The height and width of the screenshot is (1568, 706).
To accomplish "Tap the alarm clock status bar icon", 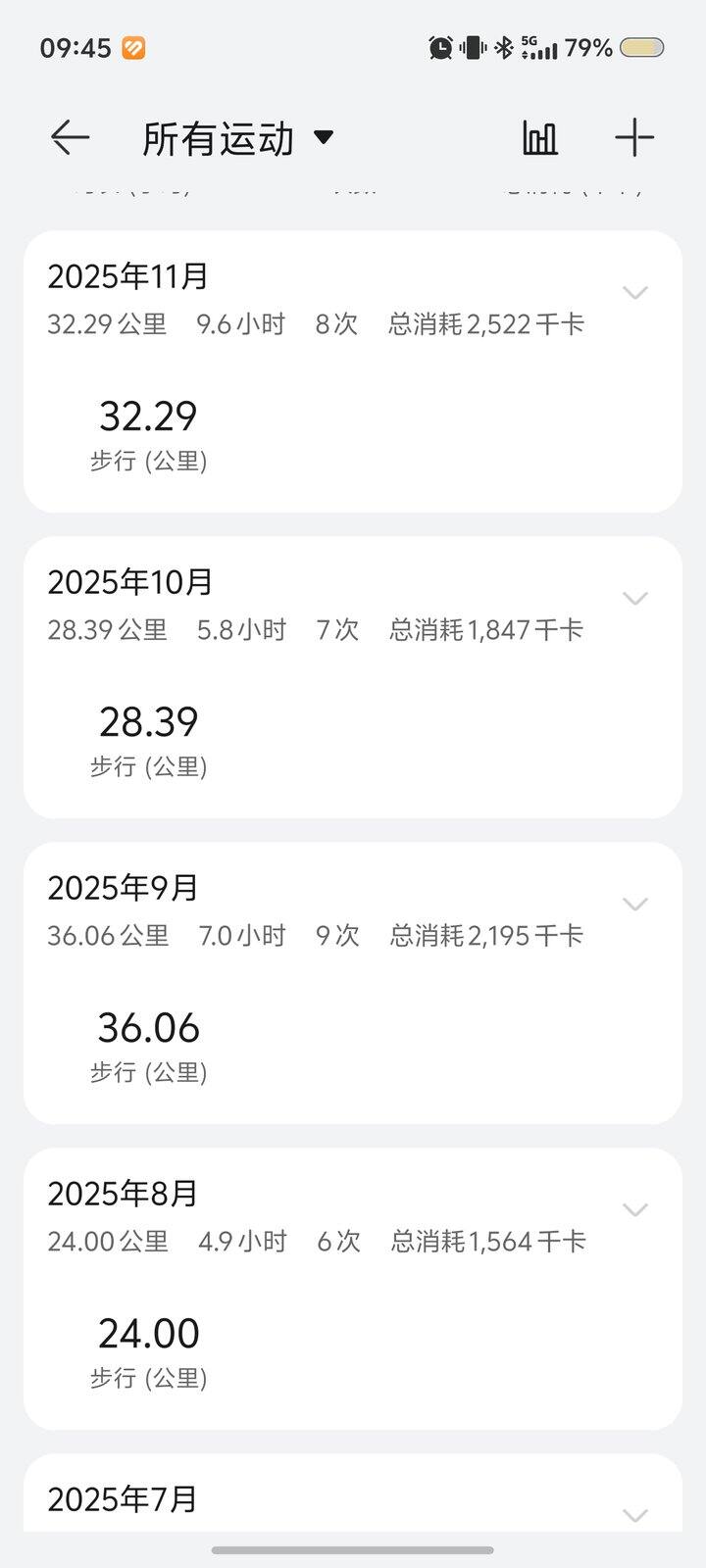I will (438, 45).
